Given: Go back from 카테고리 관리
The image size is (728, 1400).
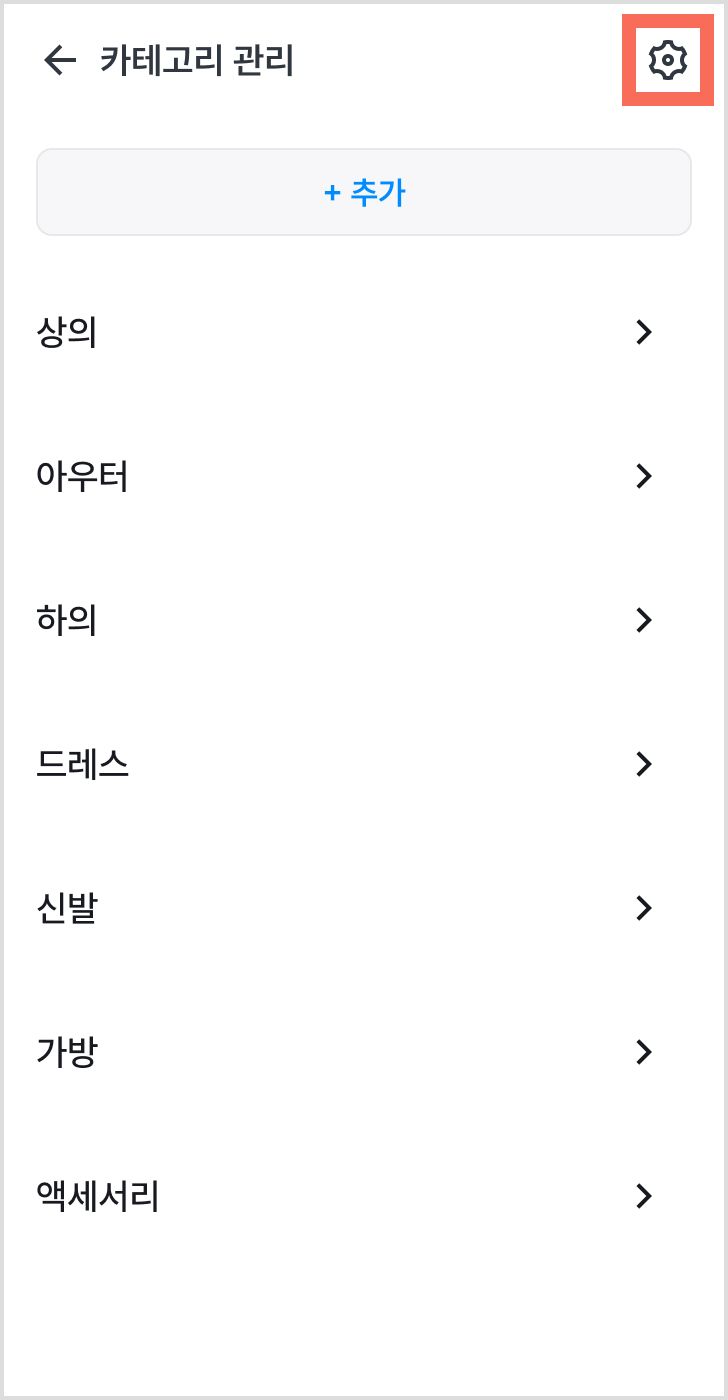Looking at the screenshot, I should 60,61.
